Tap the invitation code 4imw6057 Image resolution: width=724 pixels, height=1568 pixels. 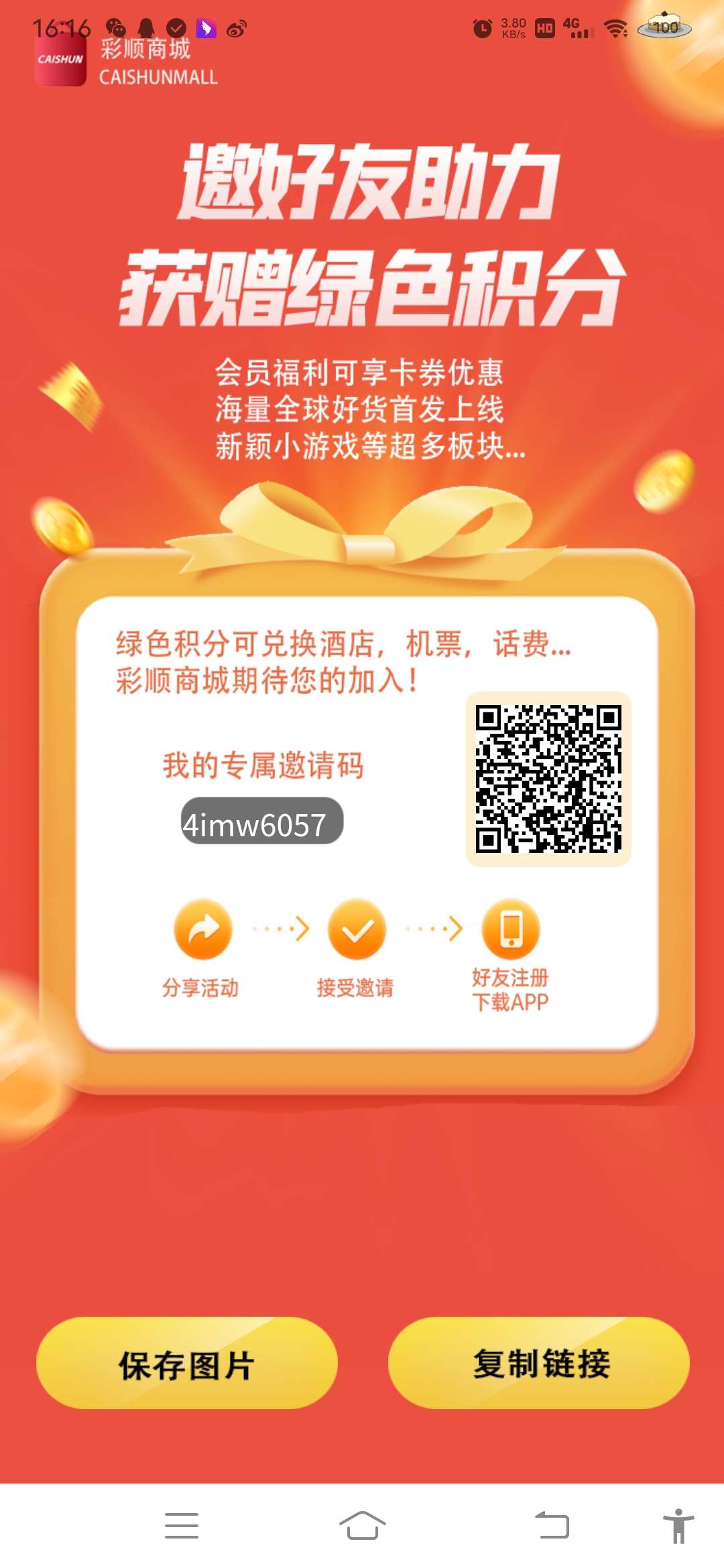[x=261, y=822]
